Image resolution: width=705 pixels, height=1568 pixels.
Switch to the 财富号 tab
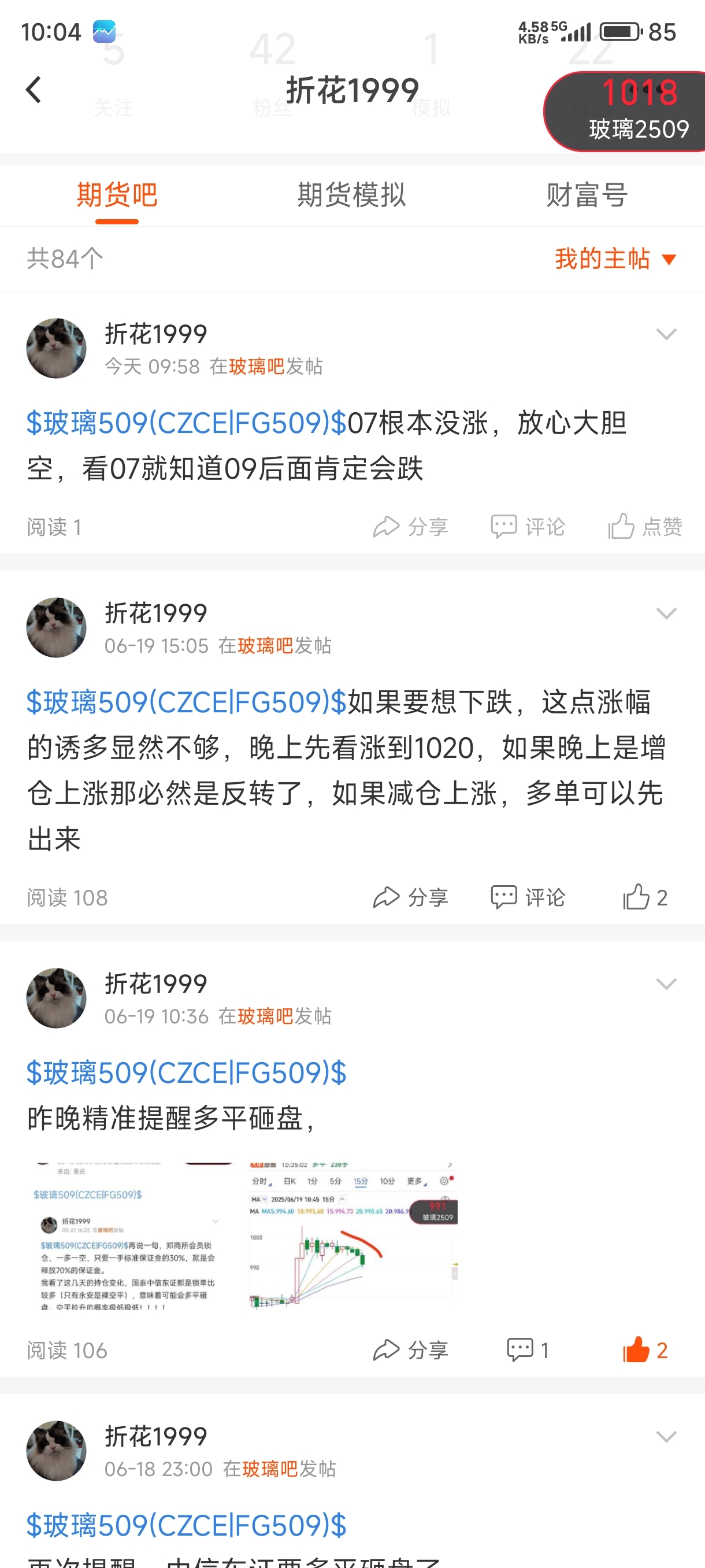tap(587, 195)
